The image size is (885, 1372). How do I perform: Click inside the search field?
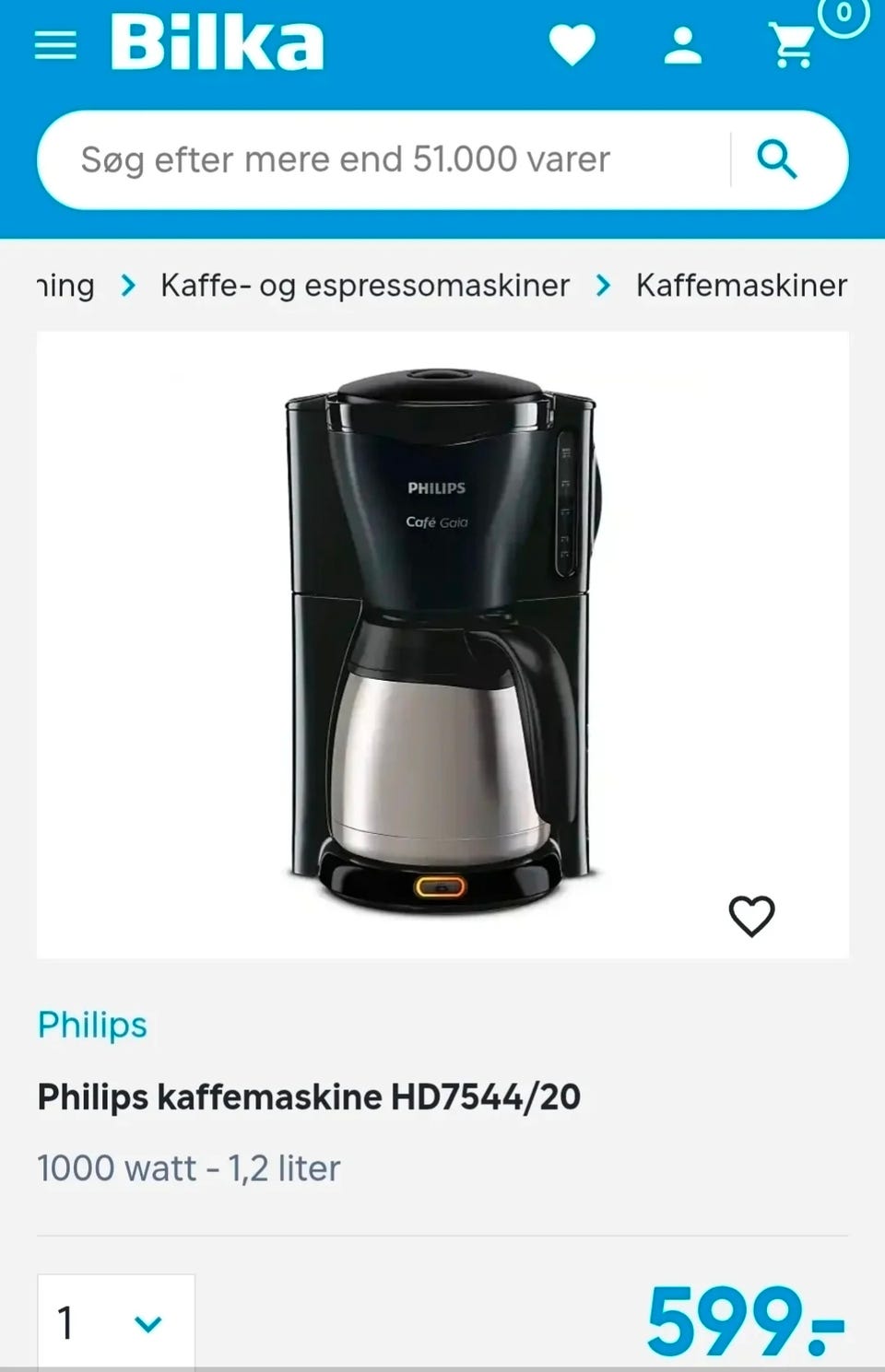369,159
